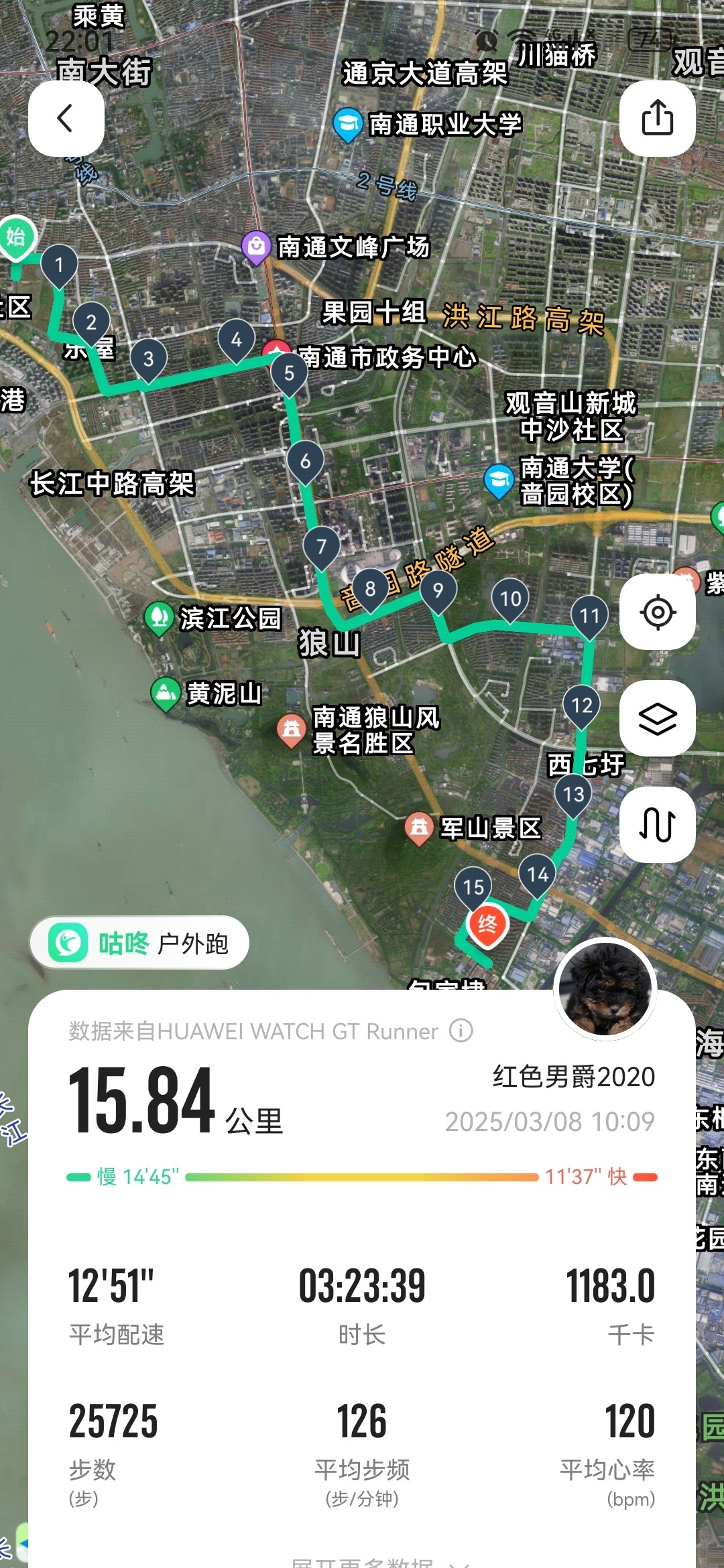Image resolution: width=724 pixels, height=1568 pixels.
Task: Go back using the top-left arrow
Action: (x=66, y=119)
